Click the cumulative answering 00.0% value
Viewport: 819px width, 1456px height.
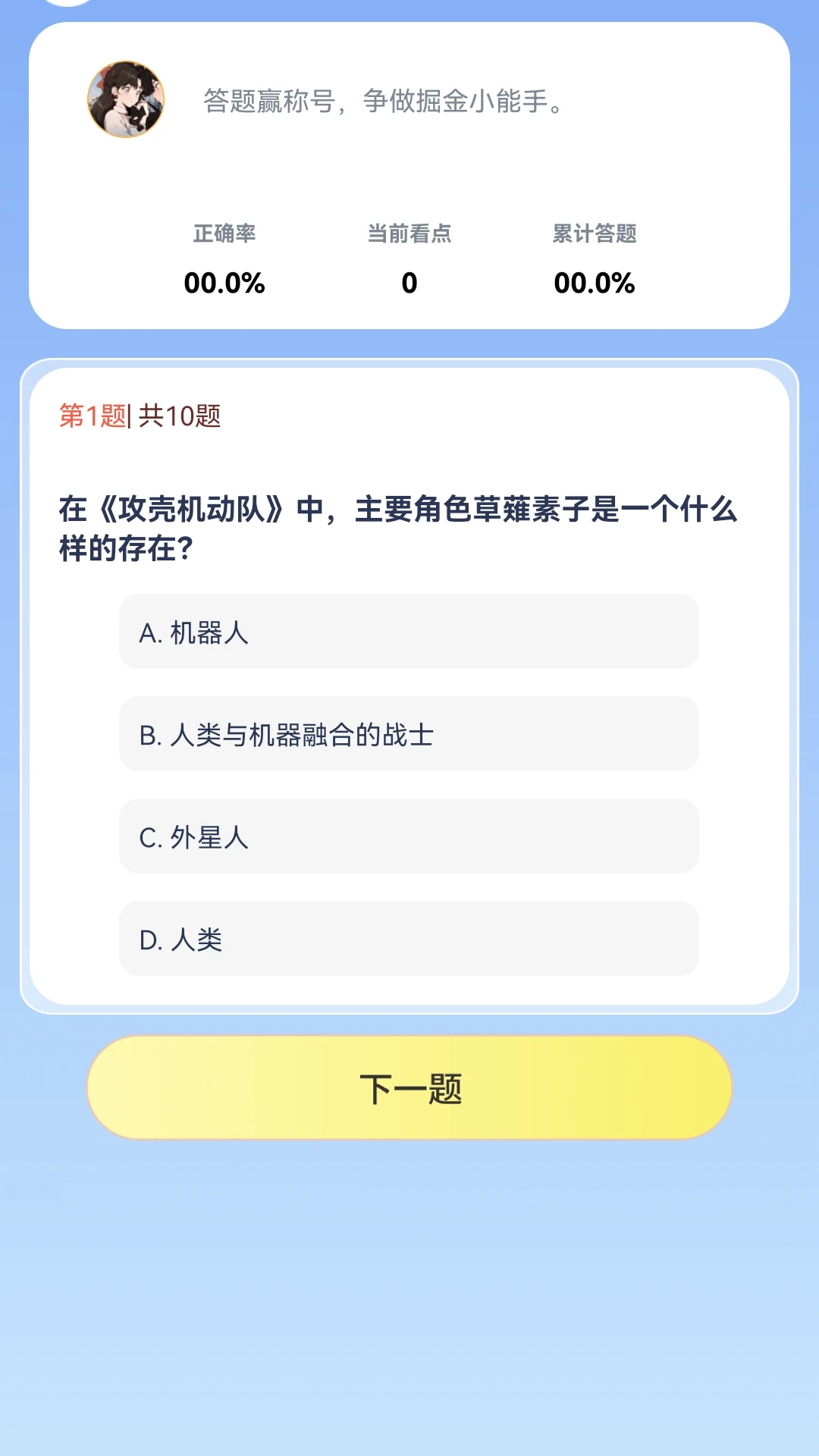tap(595, 284)
